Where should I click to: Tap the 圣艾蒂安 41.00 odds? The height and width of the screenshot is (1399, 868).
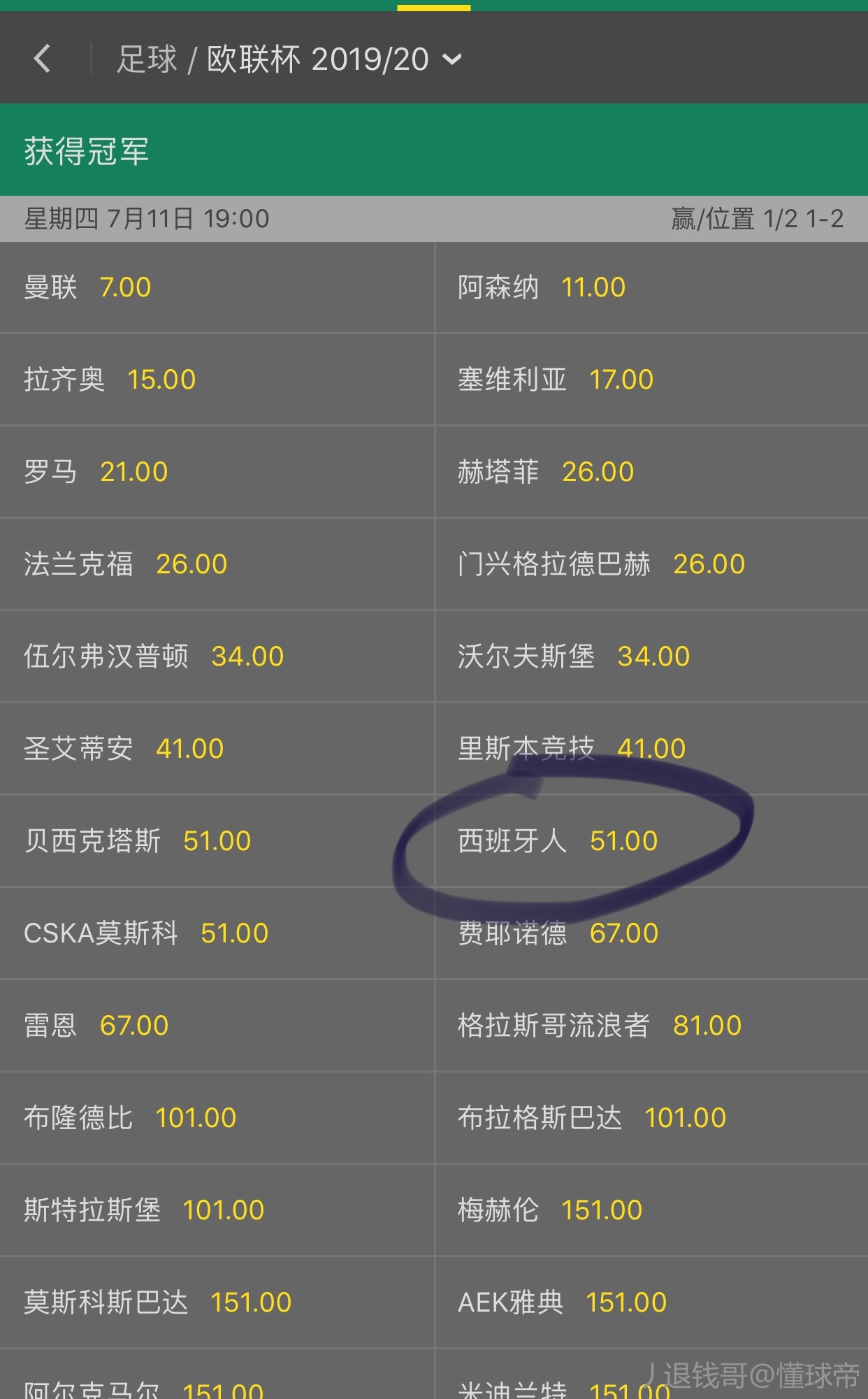(x=217, y=749)
